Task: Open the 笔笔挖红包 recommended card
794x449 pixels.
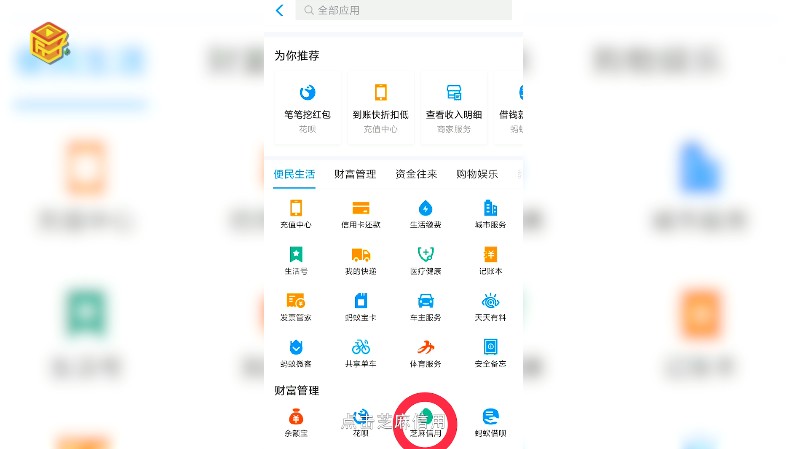Action: tap(307, 105)
